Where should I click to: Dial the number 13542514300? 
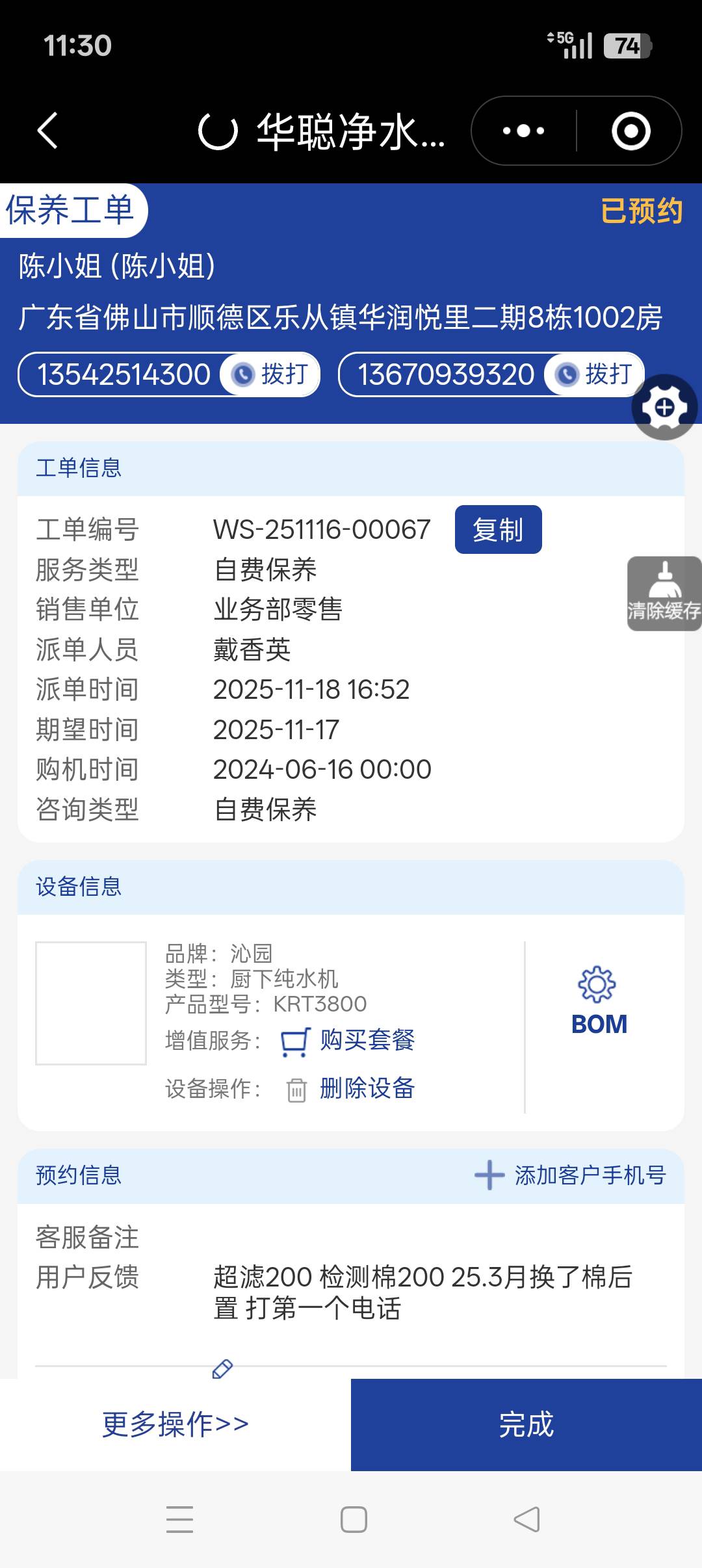pos(272,374)
